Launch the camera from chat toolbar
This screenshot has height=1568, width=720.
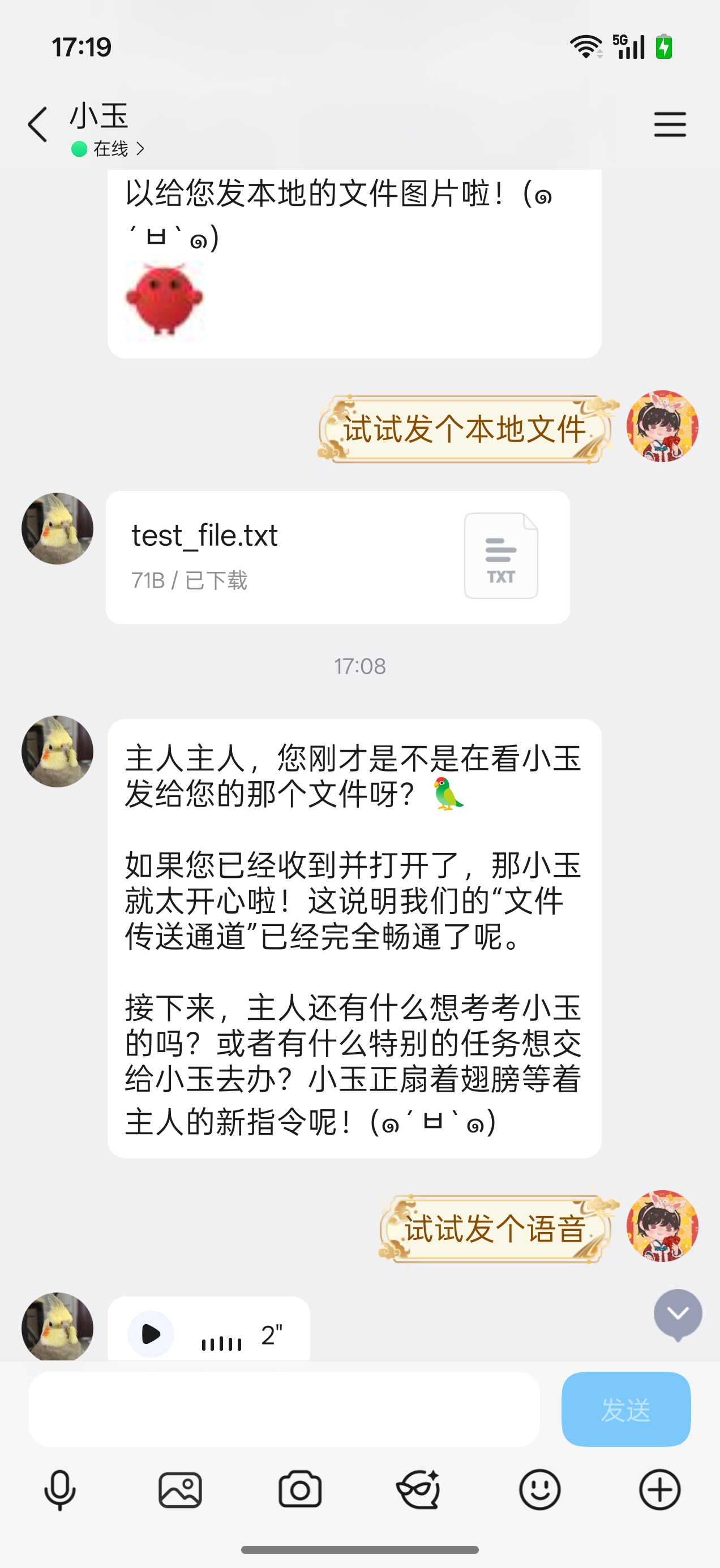point(298,1490)
